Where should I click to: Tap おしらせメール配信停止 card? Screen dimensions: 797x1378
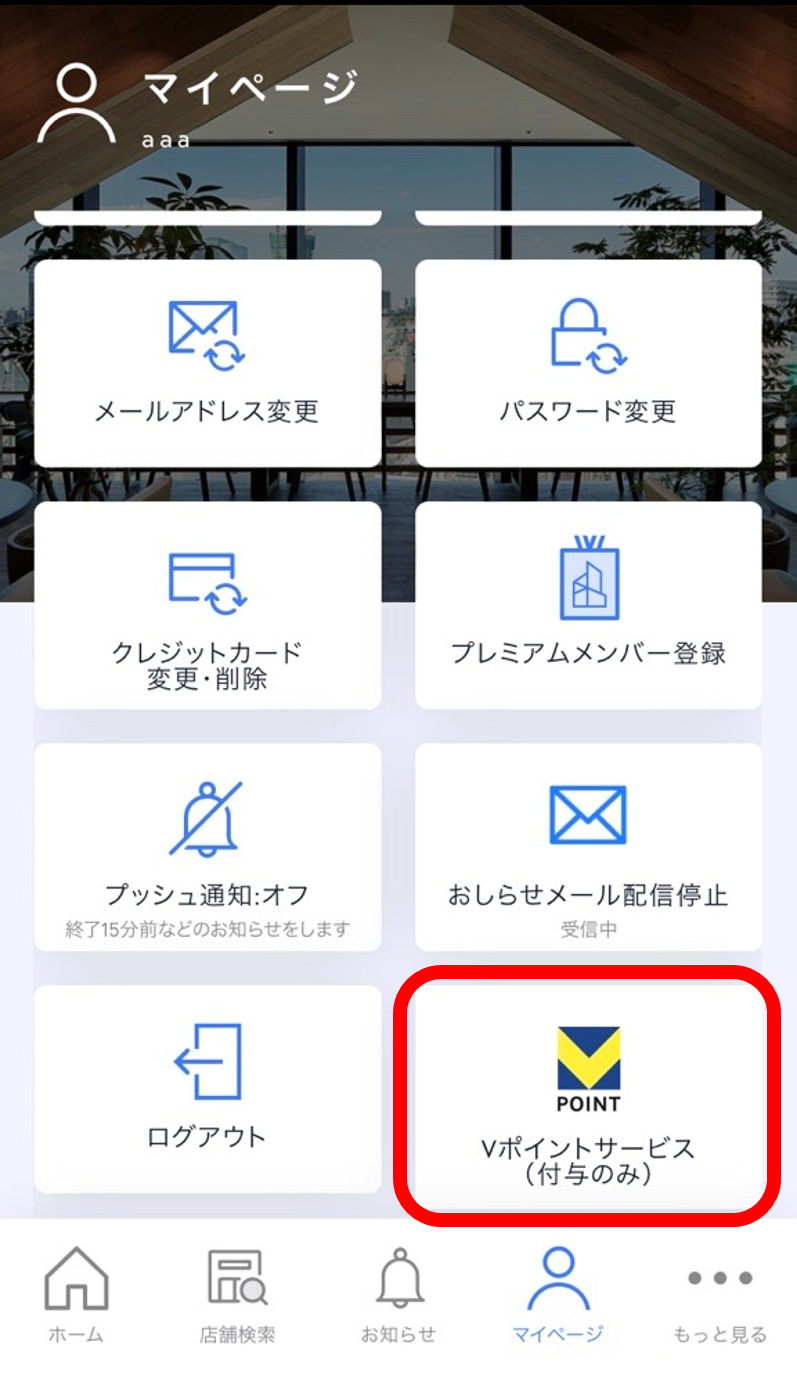pyautogui.click(x=588, y=846)
